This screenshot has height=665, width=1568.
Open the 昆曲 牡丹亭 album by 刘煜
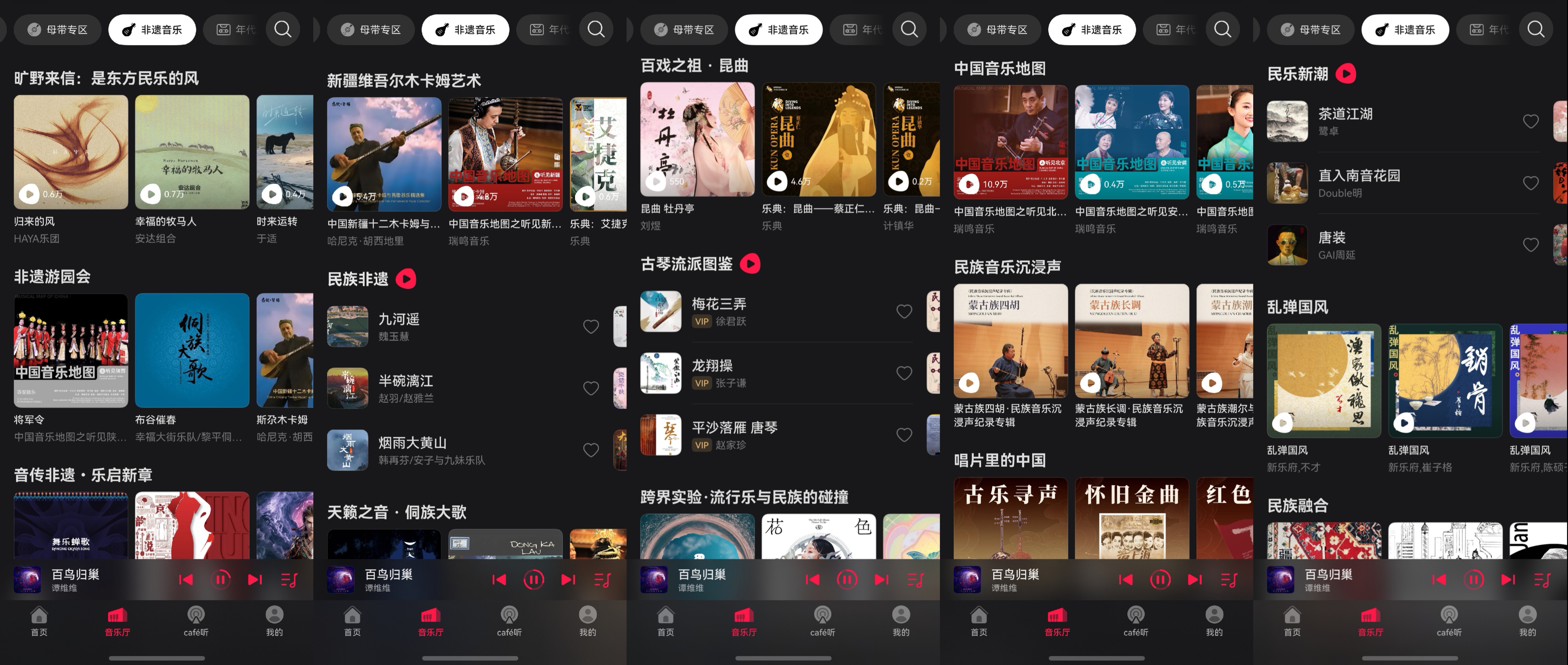(x=697, y=139)
